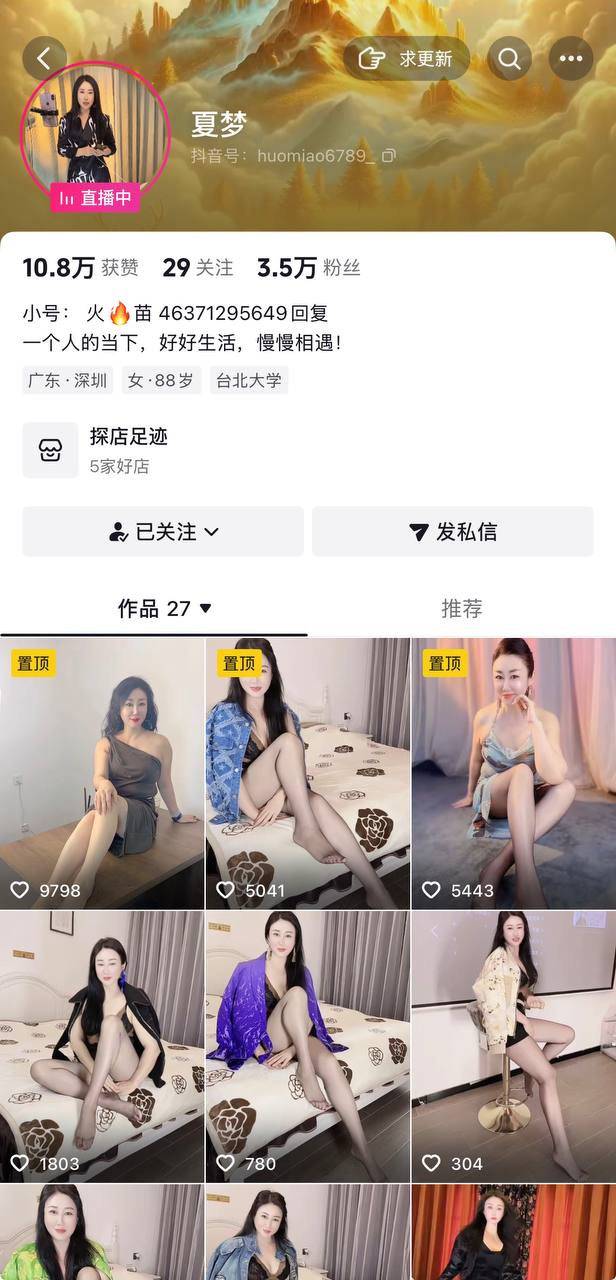View the 29 关注 following list

point(198,268)
